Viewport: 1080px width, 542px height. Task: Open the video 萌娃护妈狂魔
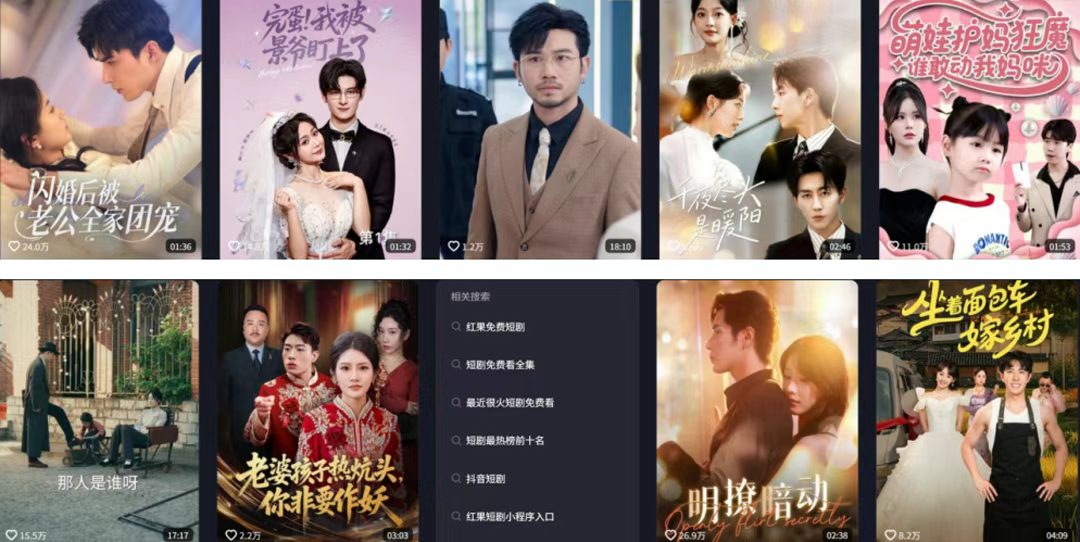[x=976, y=130]
